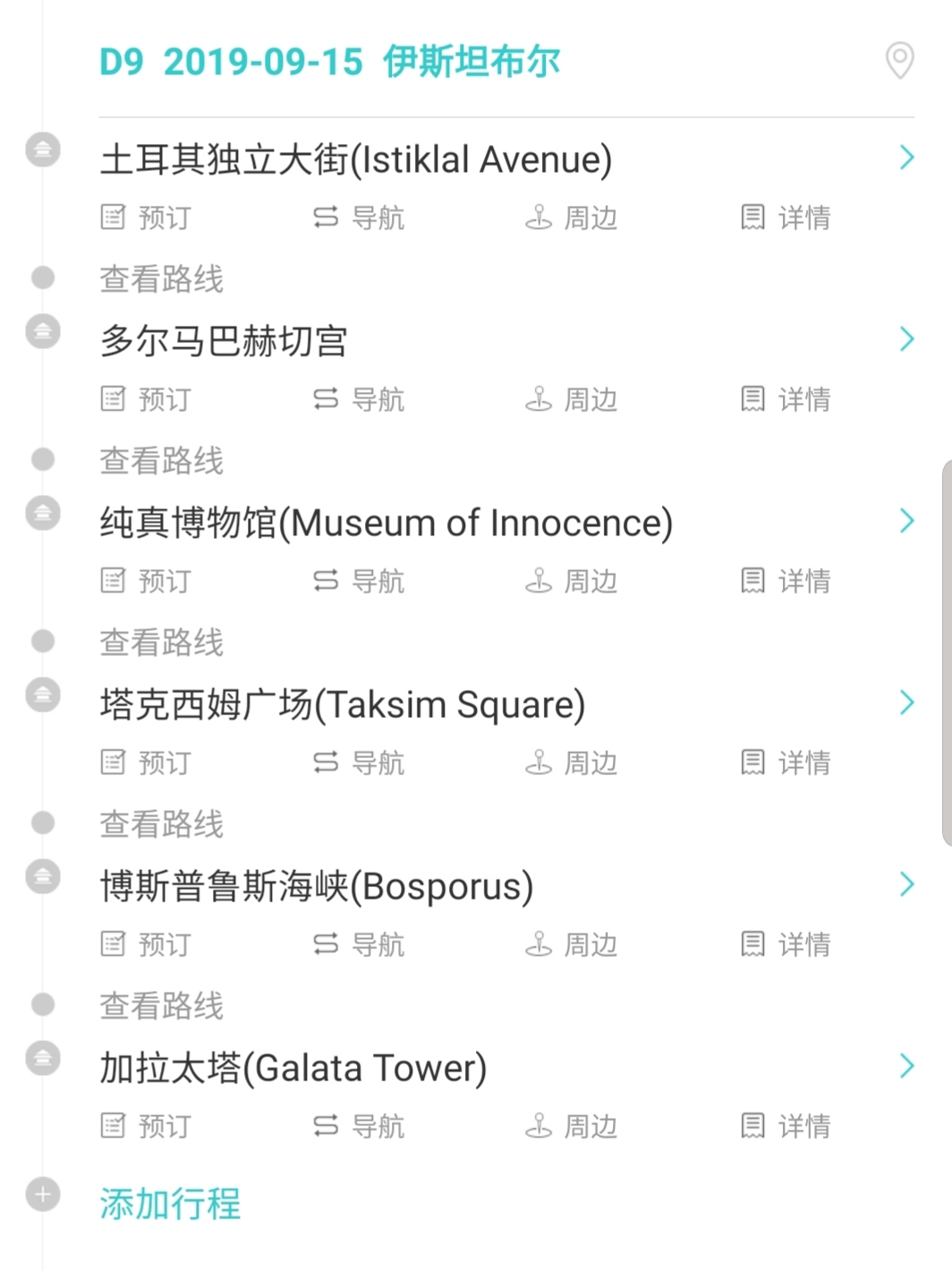Open 多尔马巴赫切宫 entry
The height and width of the screenshot is (1271, 952).
tap(224, 340)
